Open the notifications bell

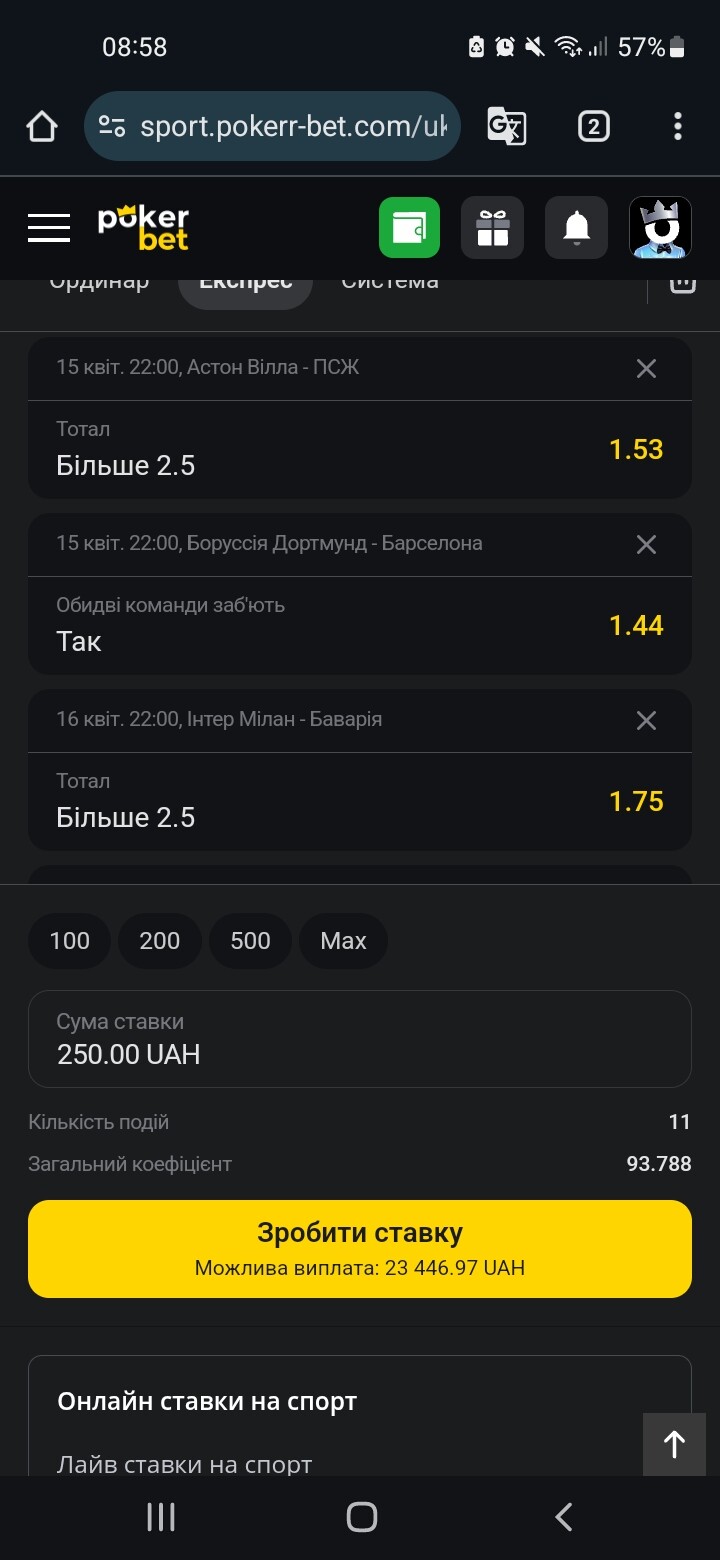(x=576, y=228)
